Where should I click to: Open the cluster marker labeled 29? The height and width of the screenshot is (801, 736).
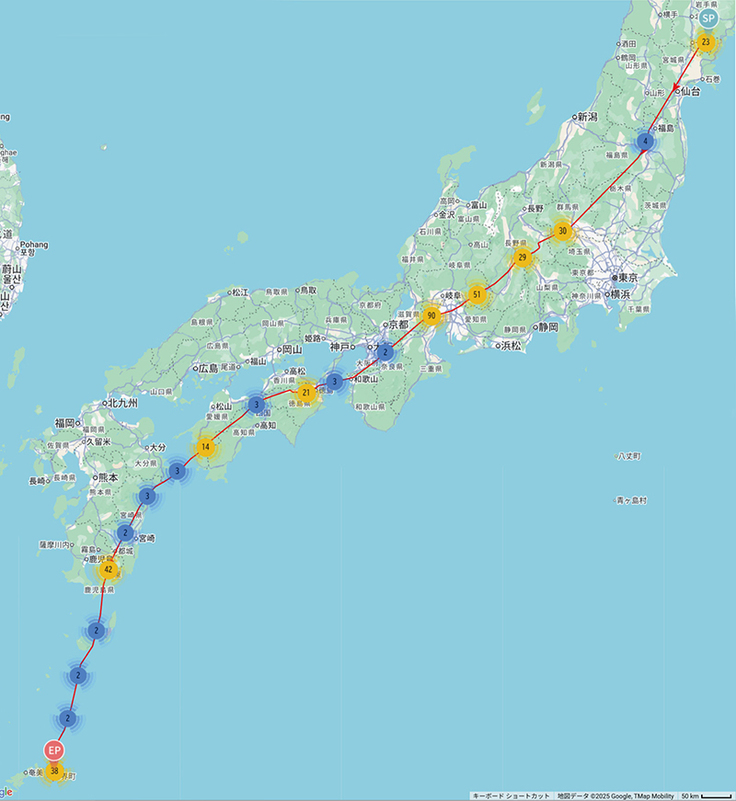point(522,258)
